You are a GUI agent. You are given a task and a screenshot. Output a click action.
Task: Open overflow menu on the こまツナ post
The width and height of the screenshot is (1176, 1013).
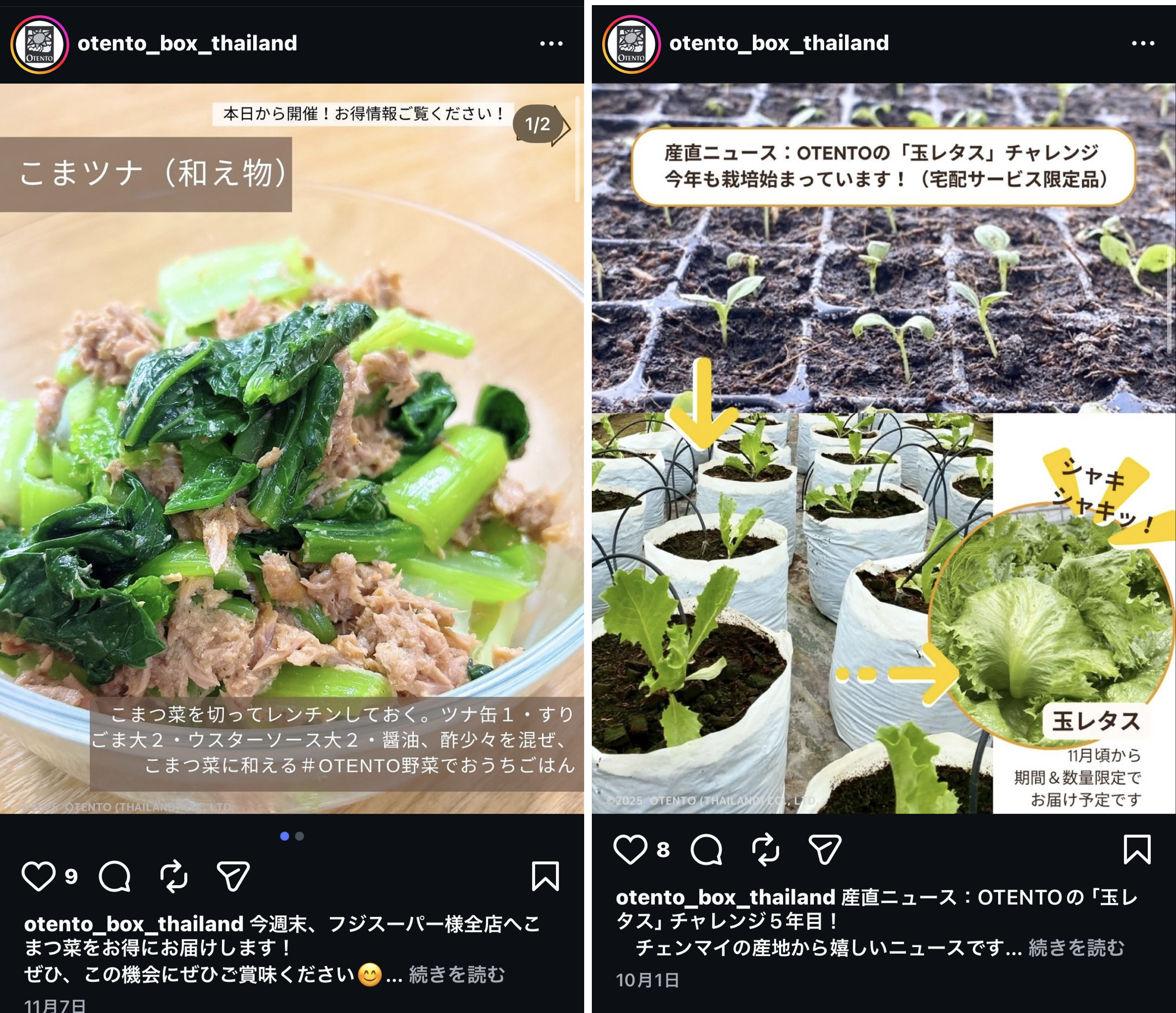coord(550,43)
